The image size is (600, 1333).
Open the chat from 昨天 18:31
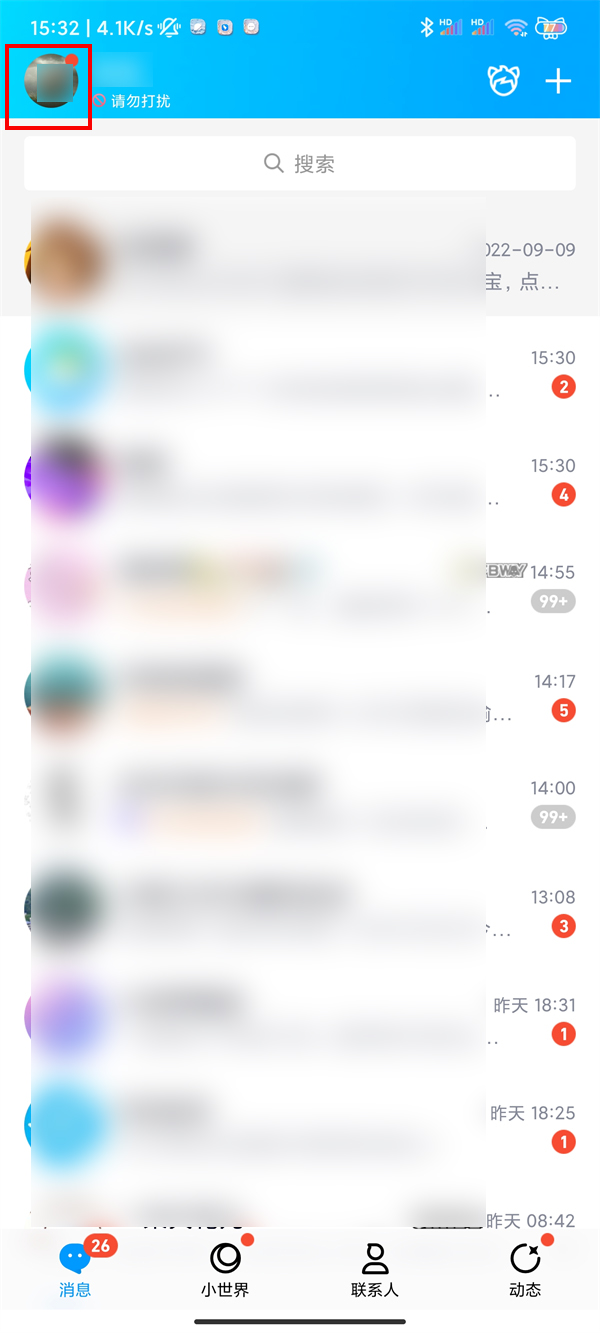300,1020
